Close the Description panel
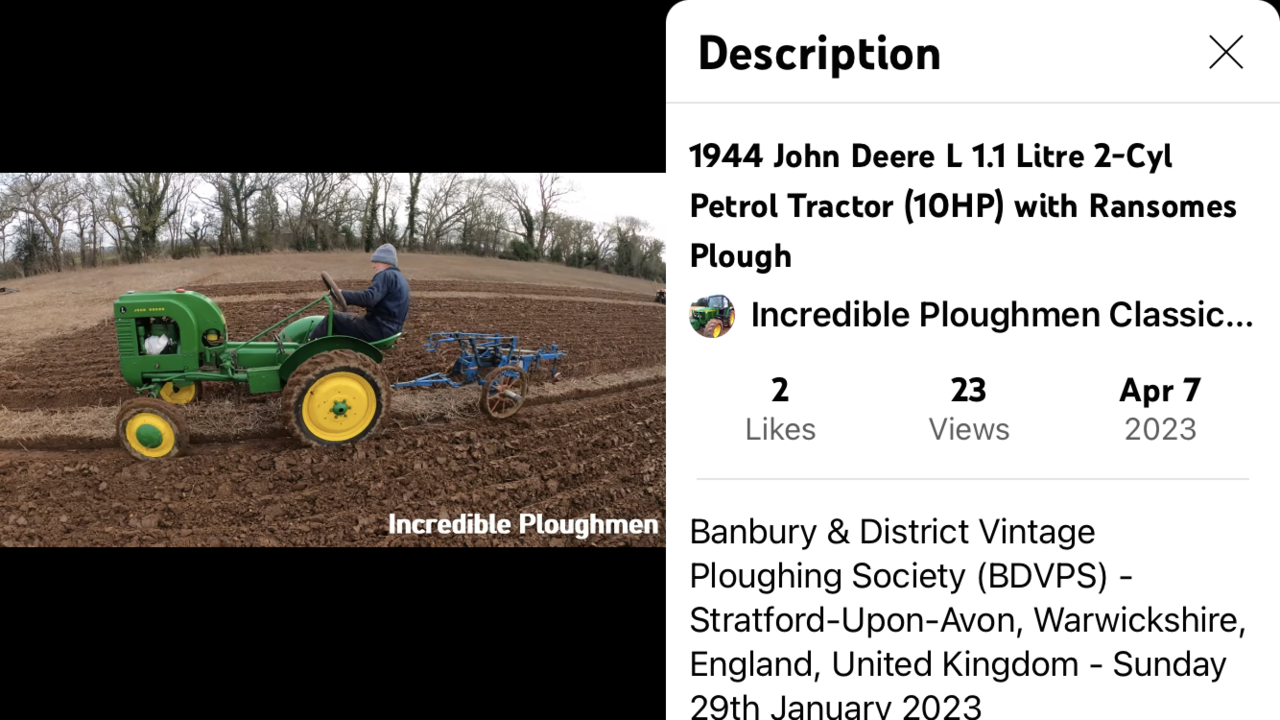Screen dimensions: 1280x720 pos(1225,52)
